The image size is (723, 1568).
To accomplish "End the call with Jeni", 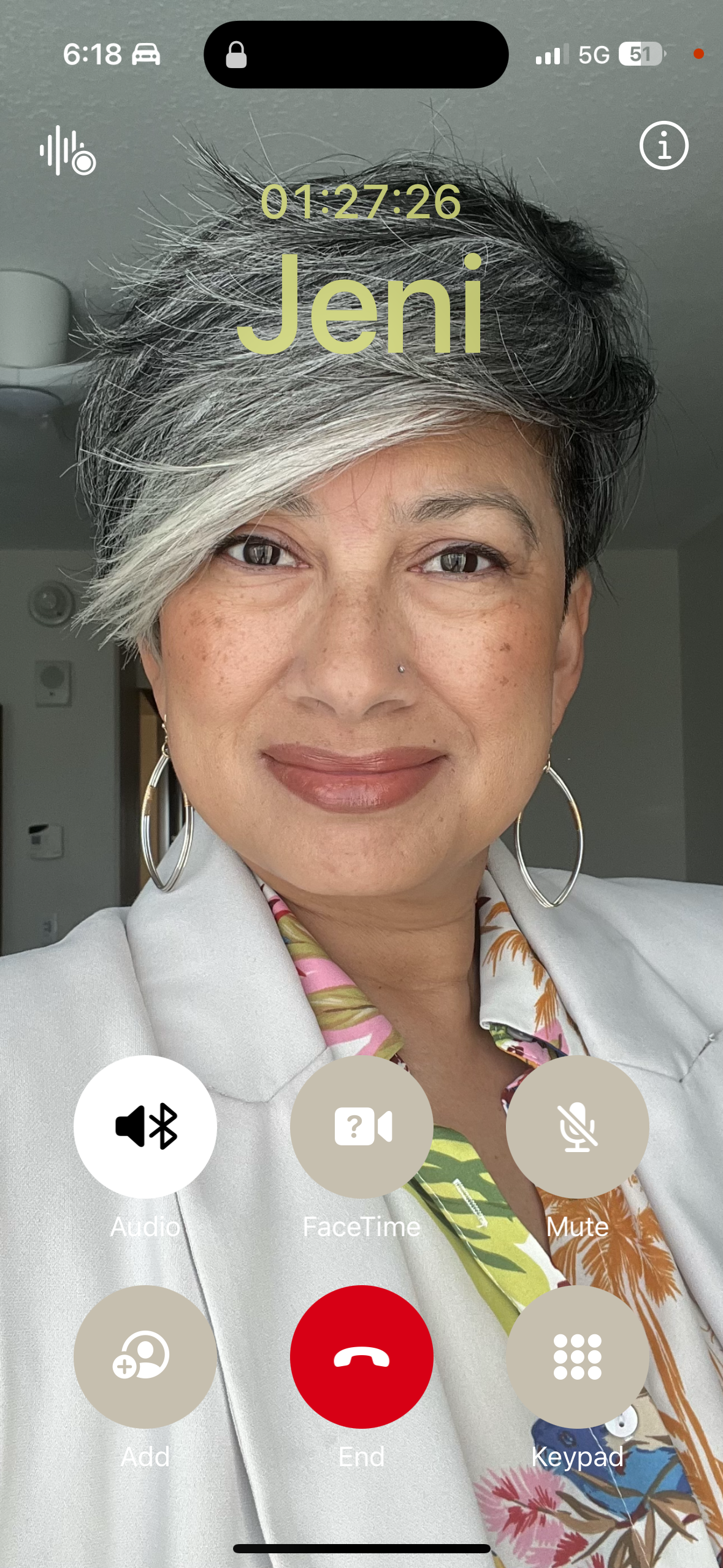I will [361, 1356].
